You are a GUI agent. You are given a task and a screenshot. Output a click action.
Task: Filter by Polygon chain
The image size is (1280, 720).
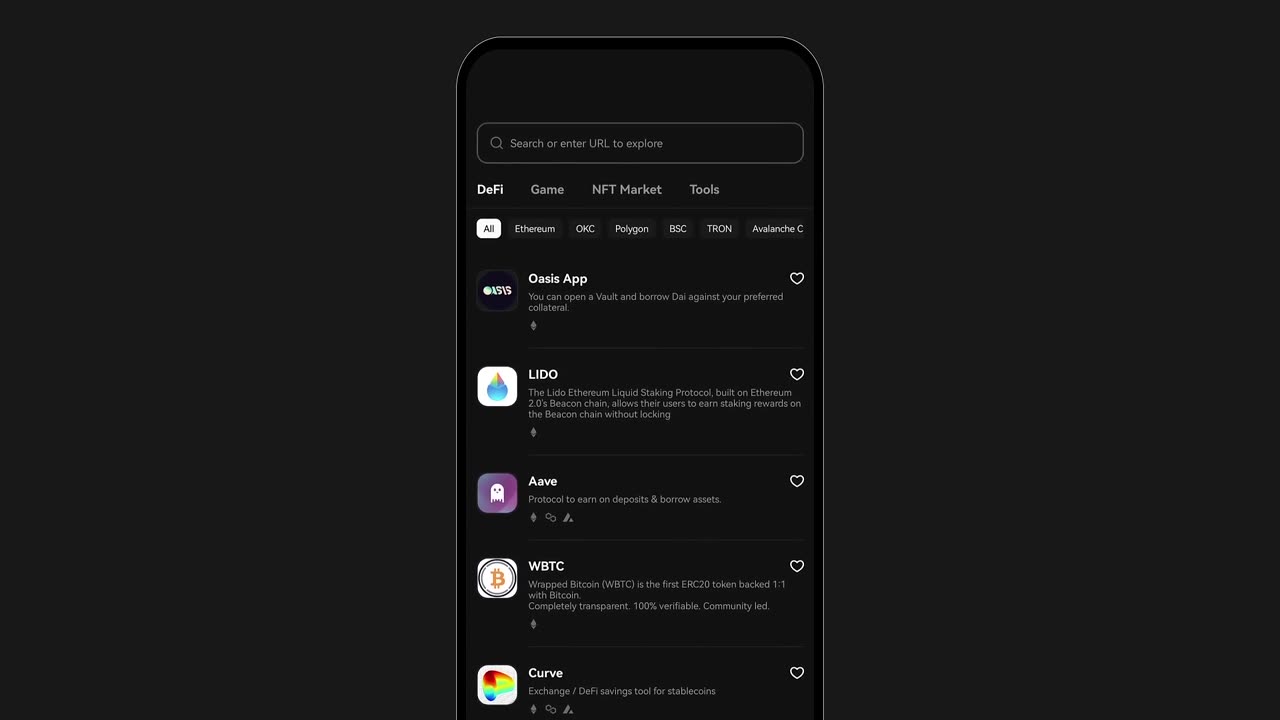coord(631,229)
